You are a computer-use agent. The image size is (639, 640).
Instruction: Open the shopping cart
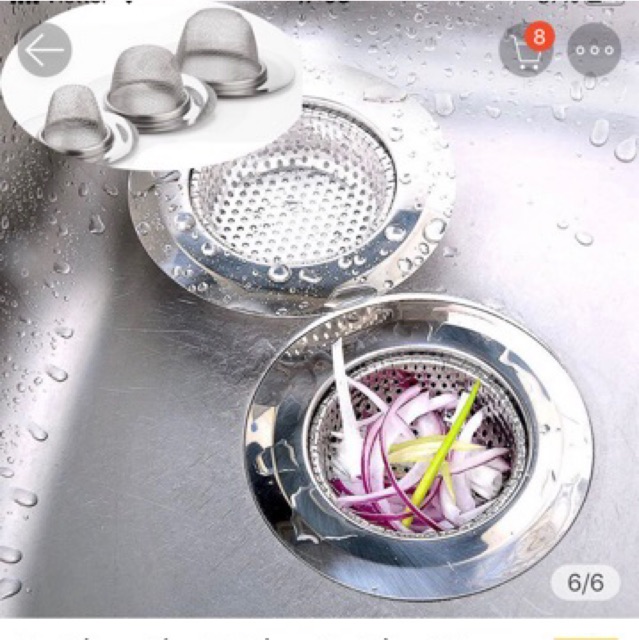point(526,50)
